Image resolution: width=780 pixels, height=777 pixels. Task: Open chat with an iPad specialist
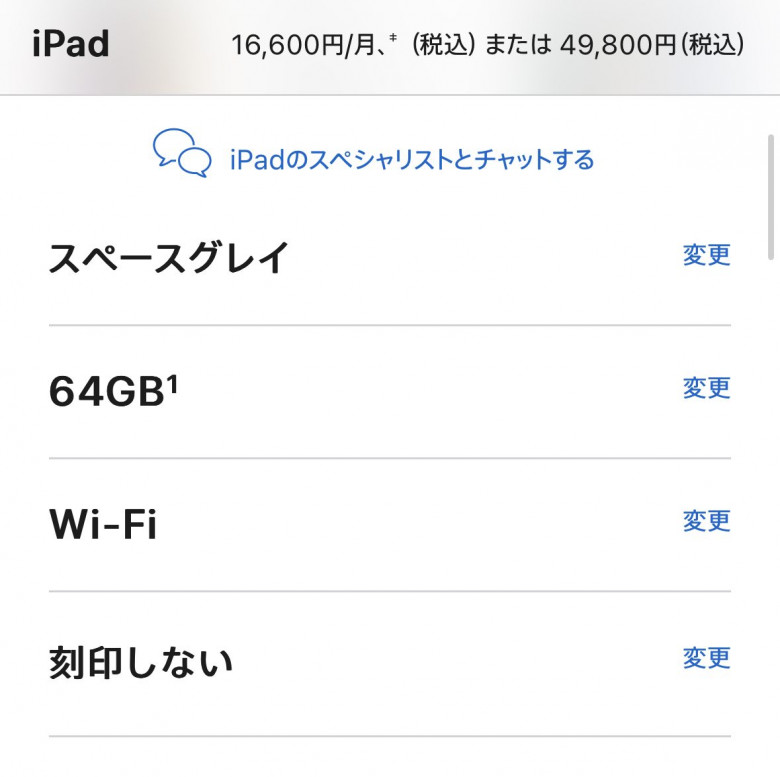point(411,159)
